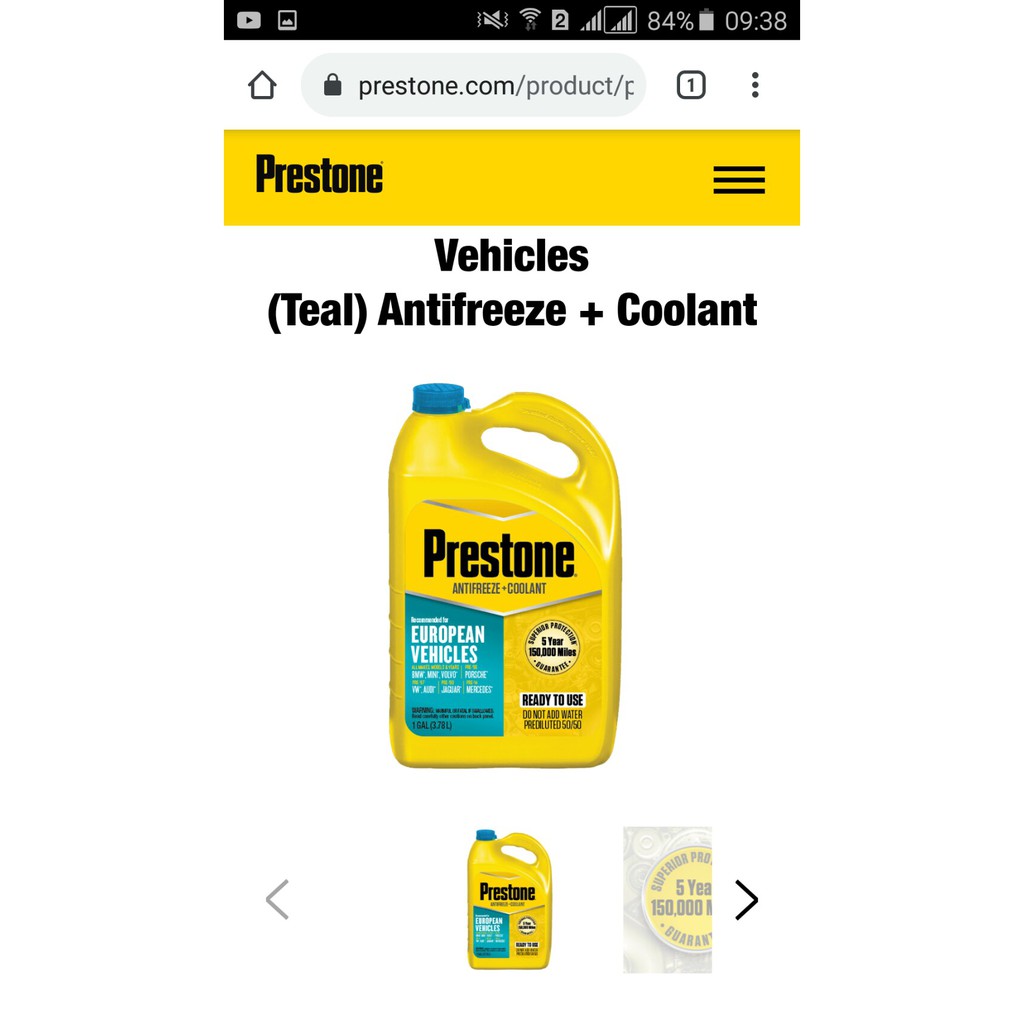Open the Prestone hamburger menu
1024x1024 pixels.
pyautogui.click(x=739, y=180)
